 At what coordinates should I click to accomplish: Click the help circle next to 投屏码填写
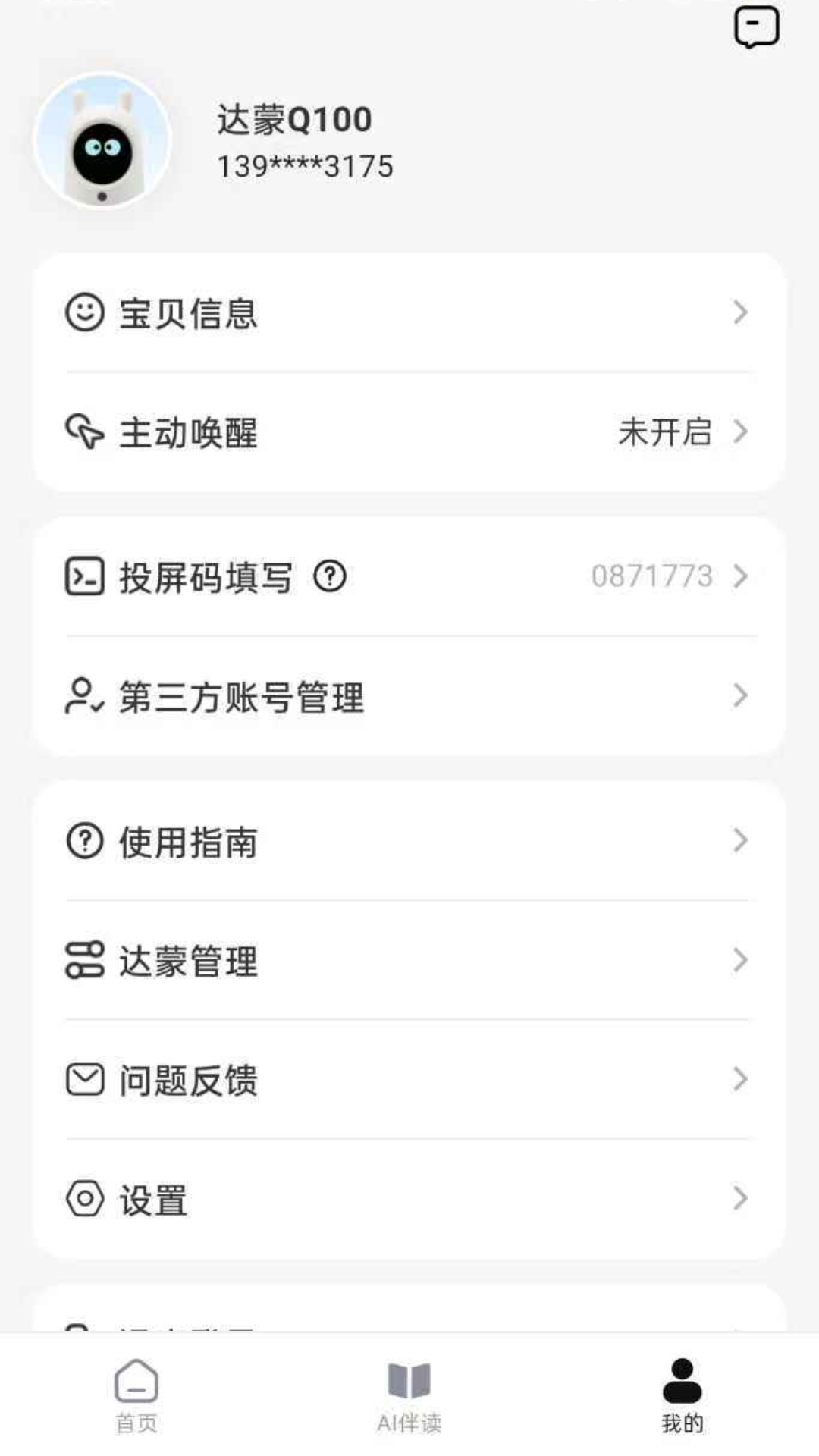click(x=328, y=576)
